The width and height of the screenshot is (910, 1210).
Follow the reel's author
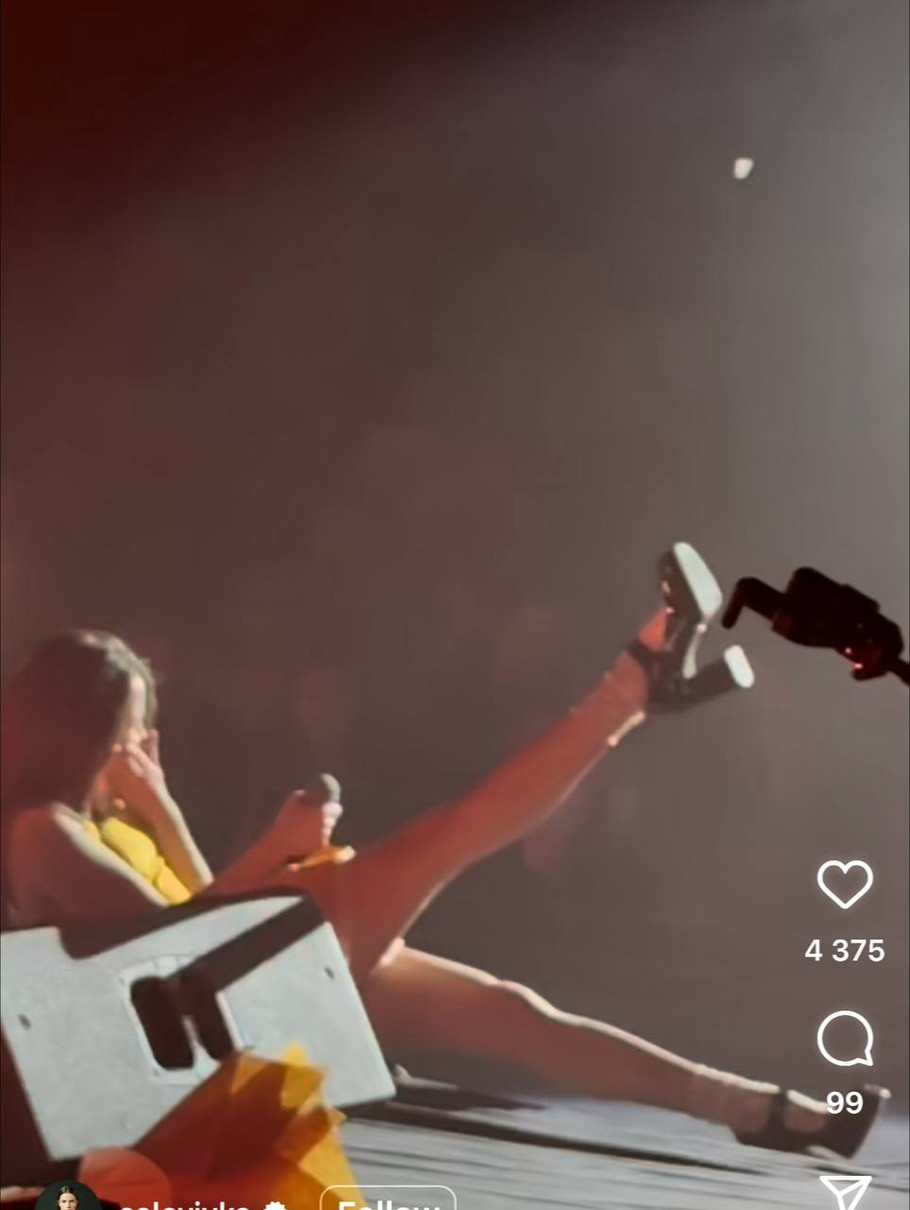[x=388, y=1200]
